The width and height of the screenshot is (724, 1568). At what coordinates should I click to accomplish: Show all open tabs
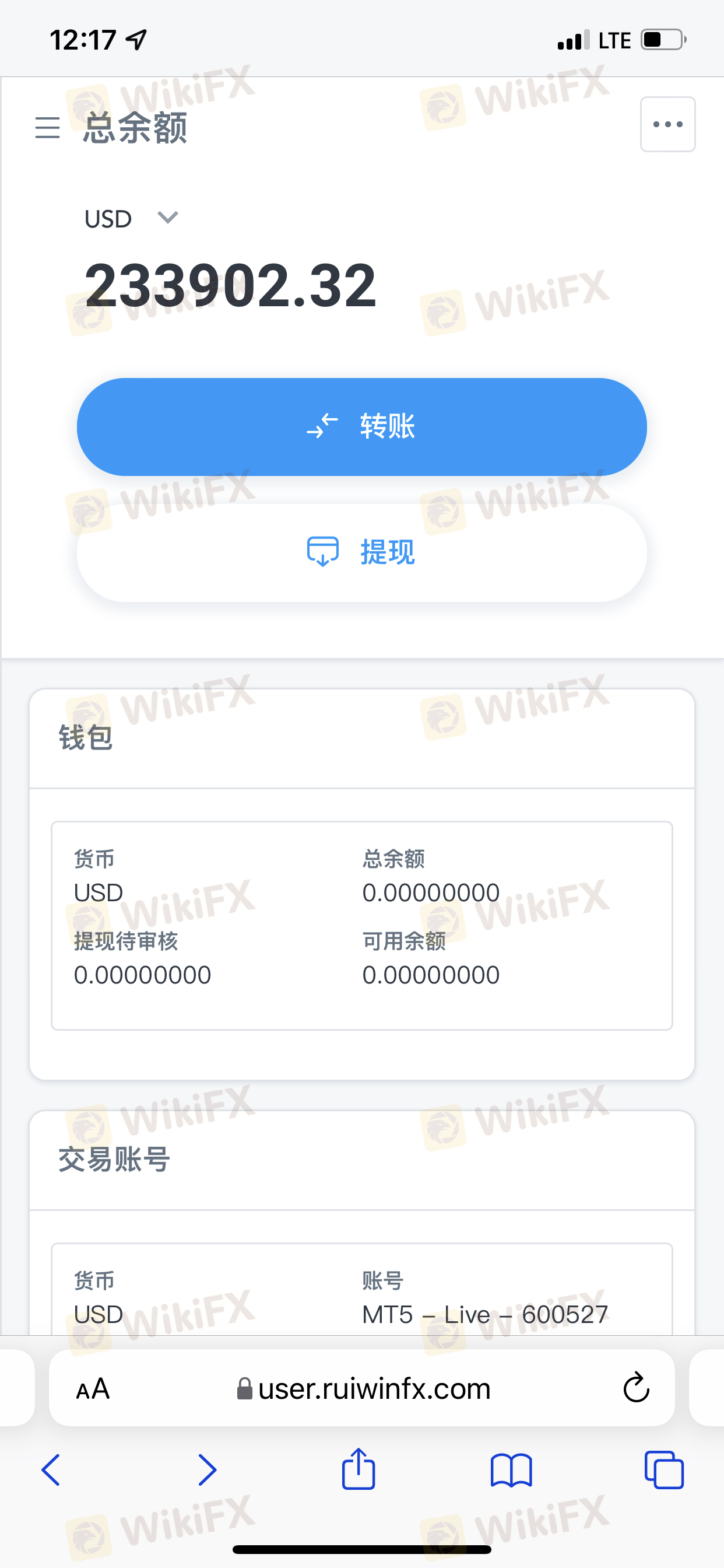tap(664, 1470)
